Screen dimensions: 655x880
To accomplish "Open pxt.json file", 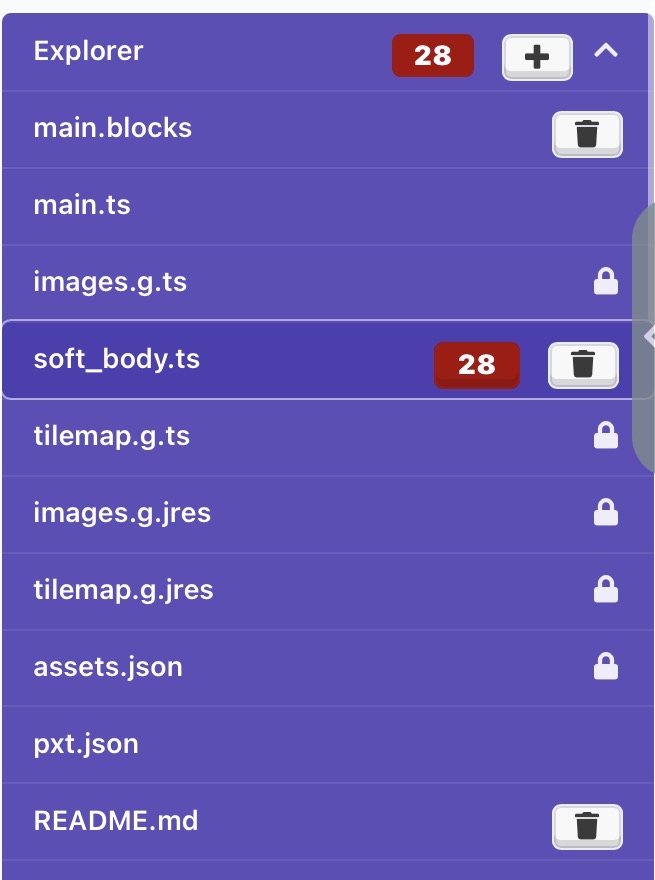I will (x=86, y=745).
